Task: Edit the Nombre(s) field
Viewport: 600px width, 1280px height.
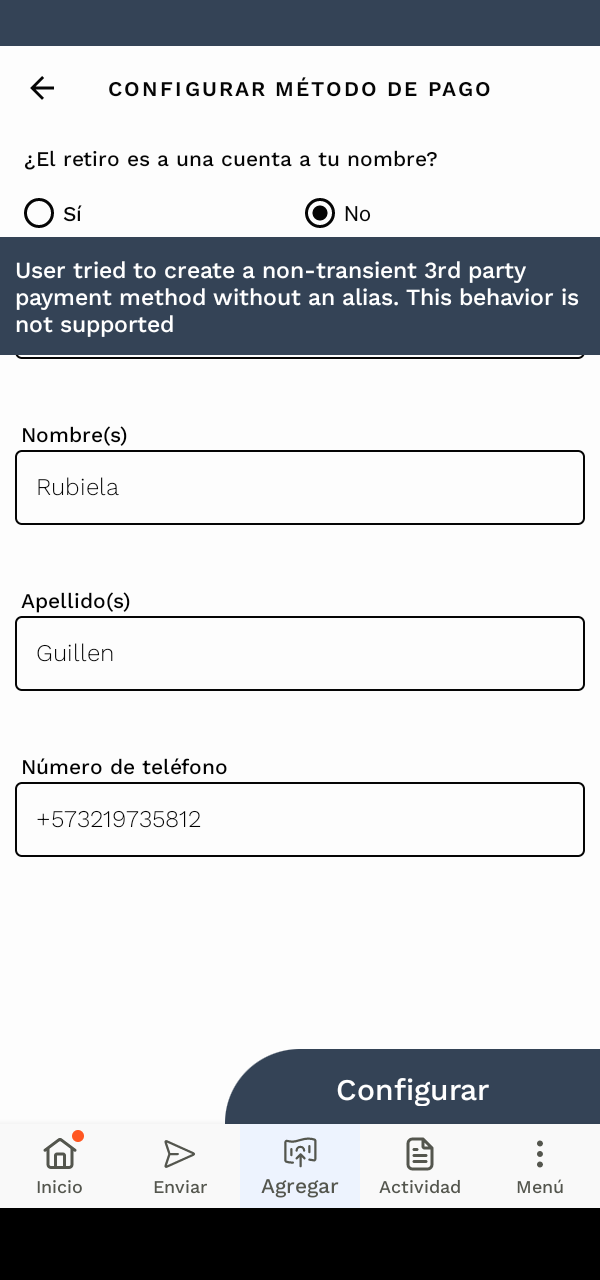Action: [300, 487]
